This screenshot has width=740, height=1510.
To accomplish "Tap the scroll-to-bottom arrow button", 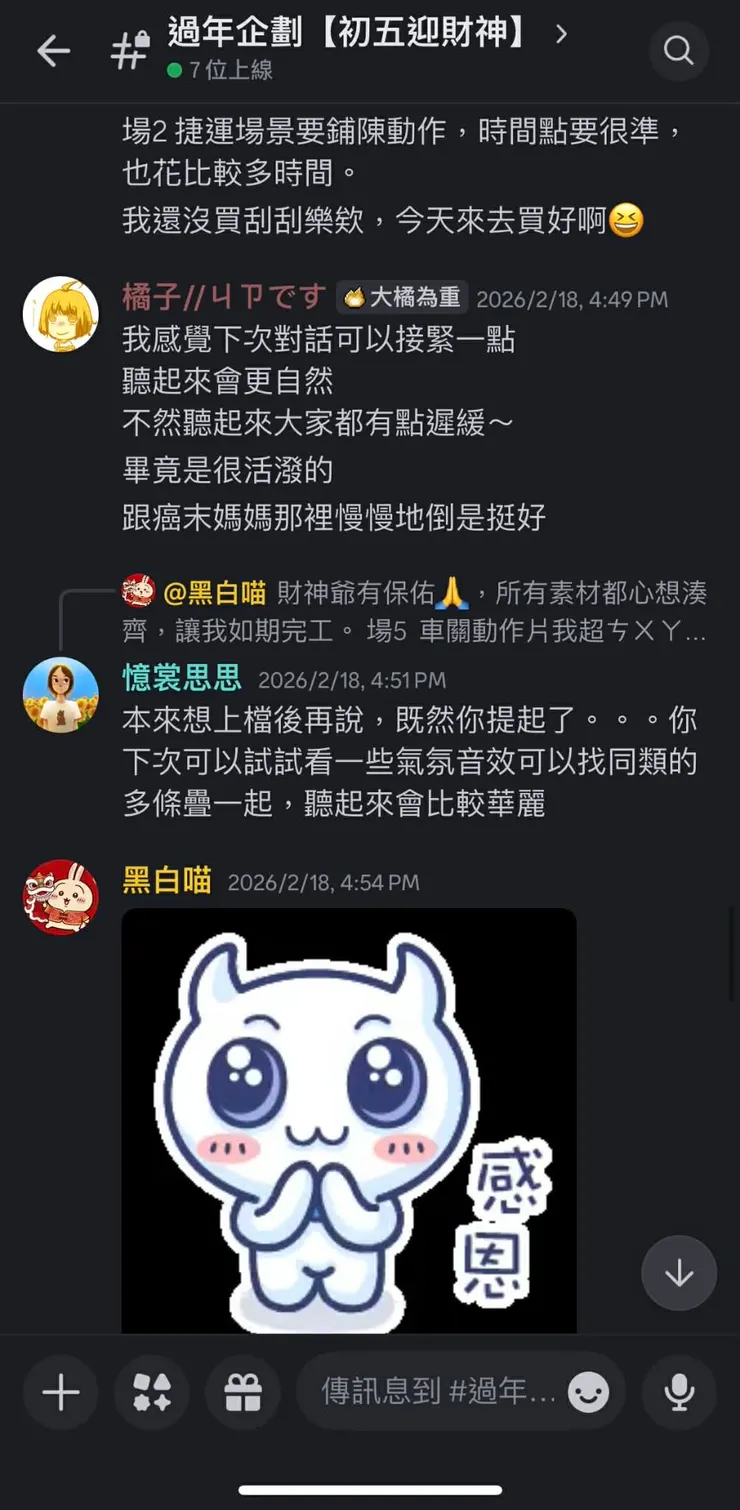I will pos(679,1272).
